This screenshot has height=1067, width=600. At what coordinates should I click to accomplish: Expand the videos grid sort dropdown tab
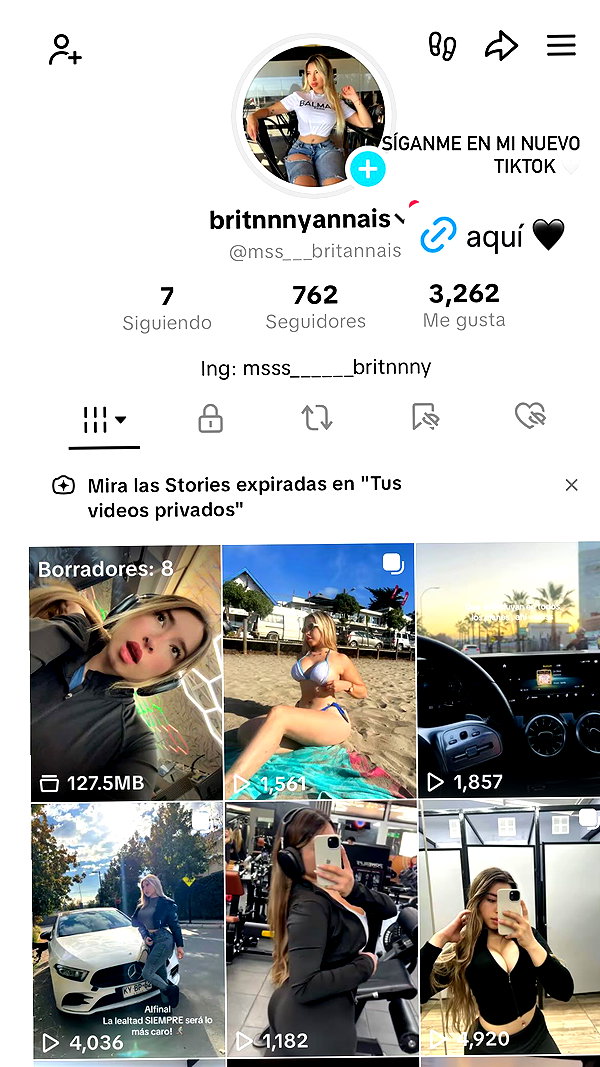click(104, 420)
